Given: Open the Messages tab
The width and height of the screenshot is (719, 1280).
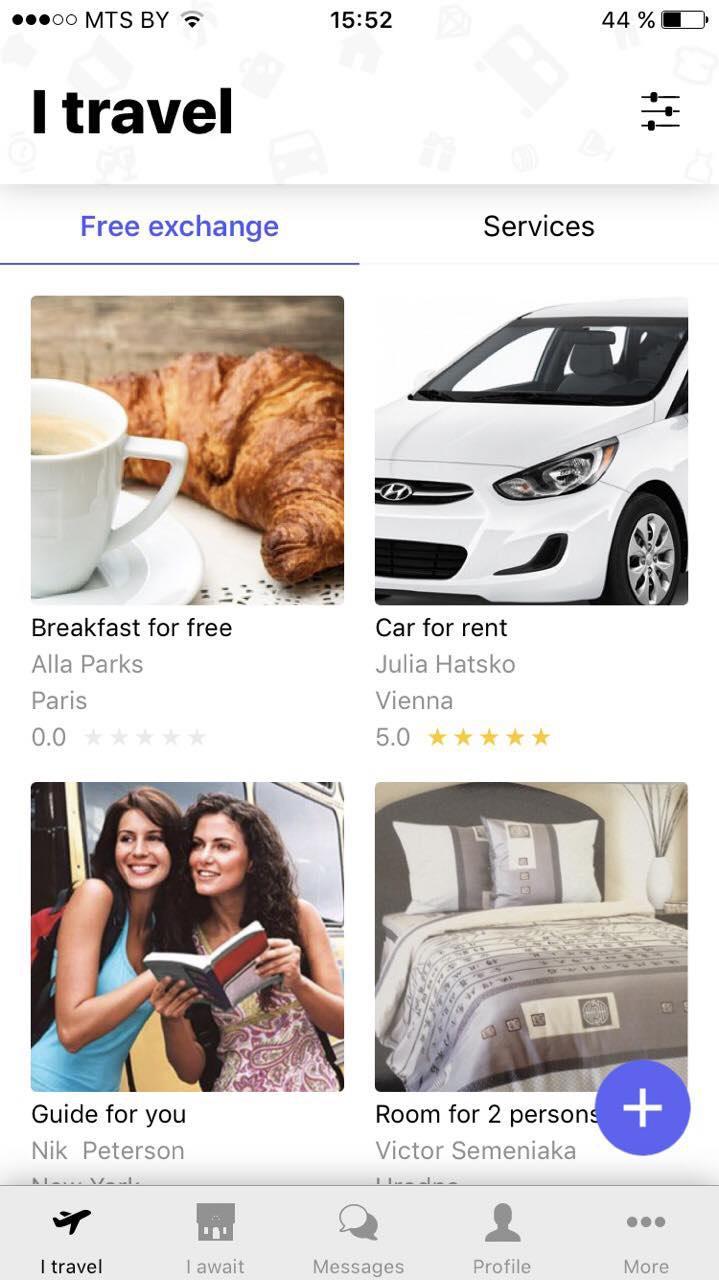Looking at the screenshot, I should [x=358, y=1238].
